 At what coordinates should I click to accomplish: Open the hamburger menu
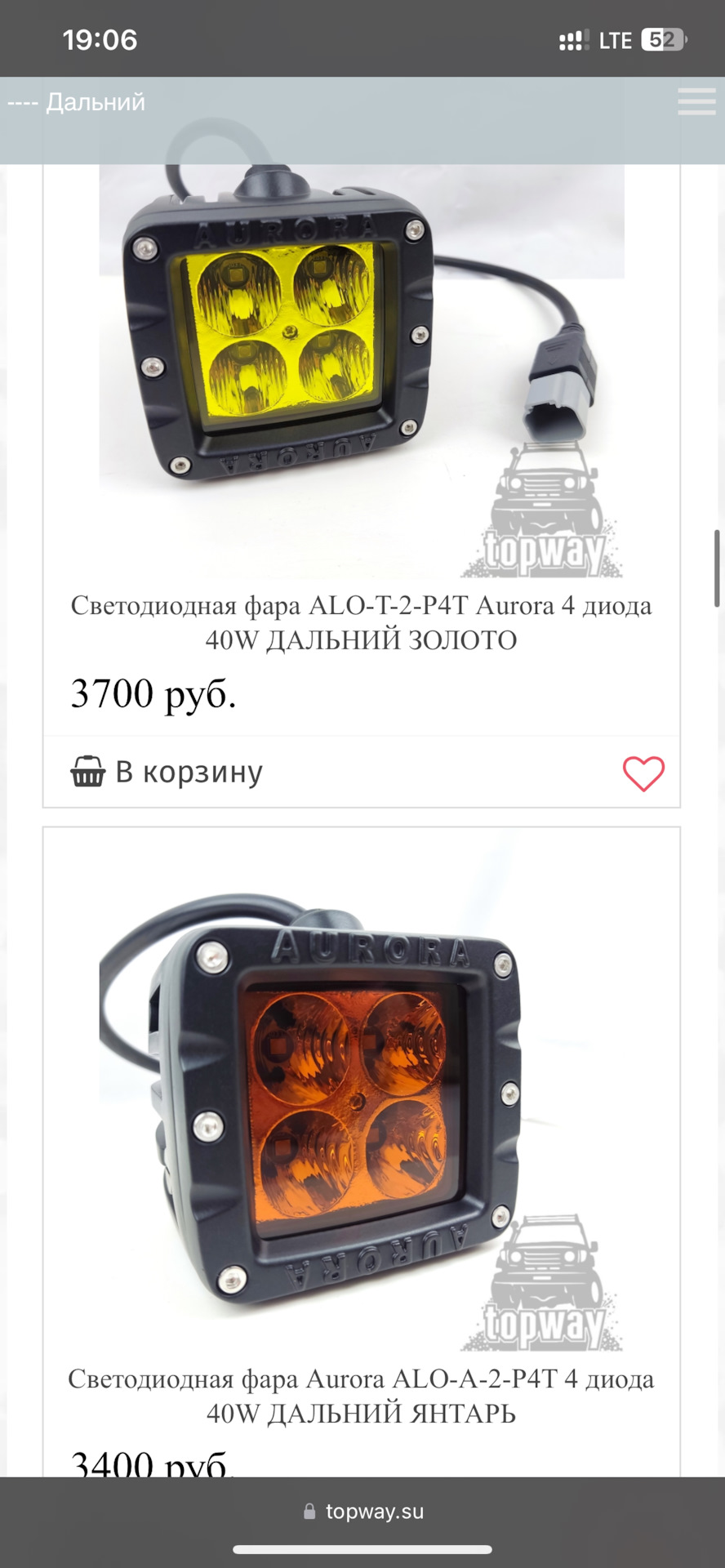(696, 102)
